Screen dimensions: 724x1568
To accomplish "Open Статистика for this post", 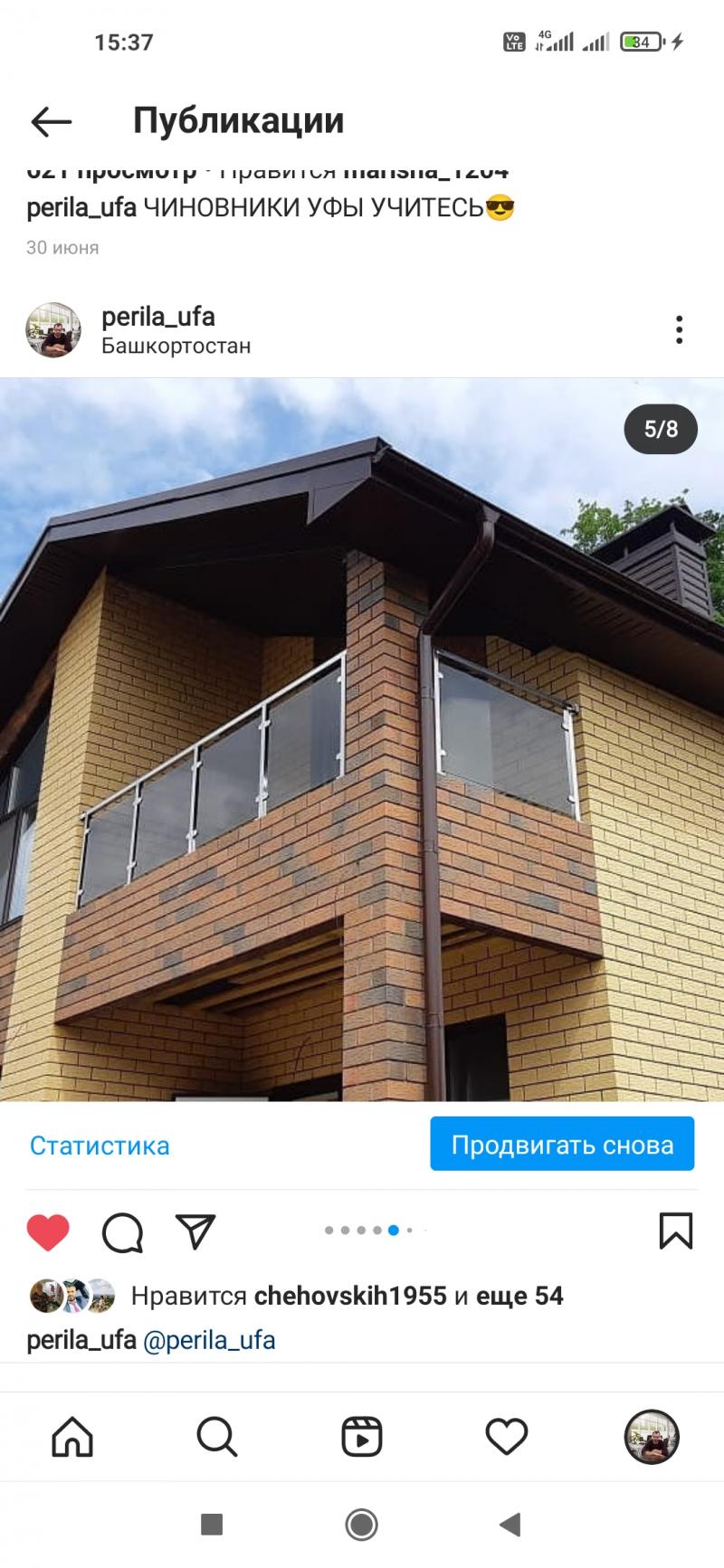I will 100,1145.
